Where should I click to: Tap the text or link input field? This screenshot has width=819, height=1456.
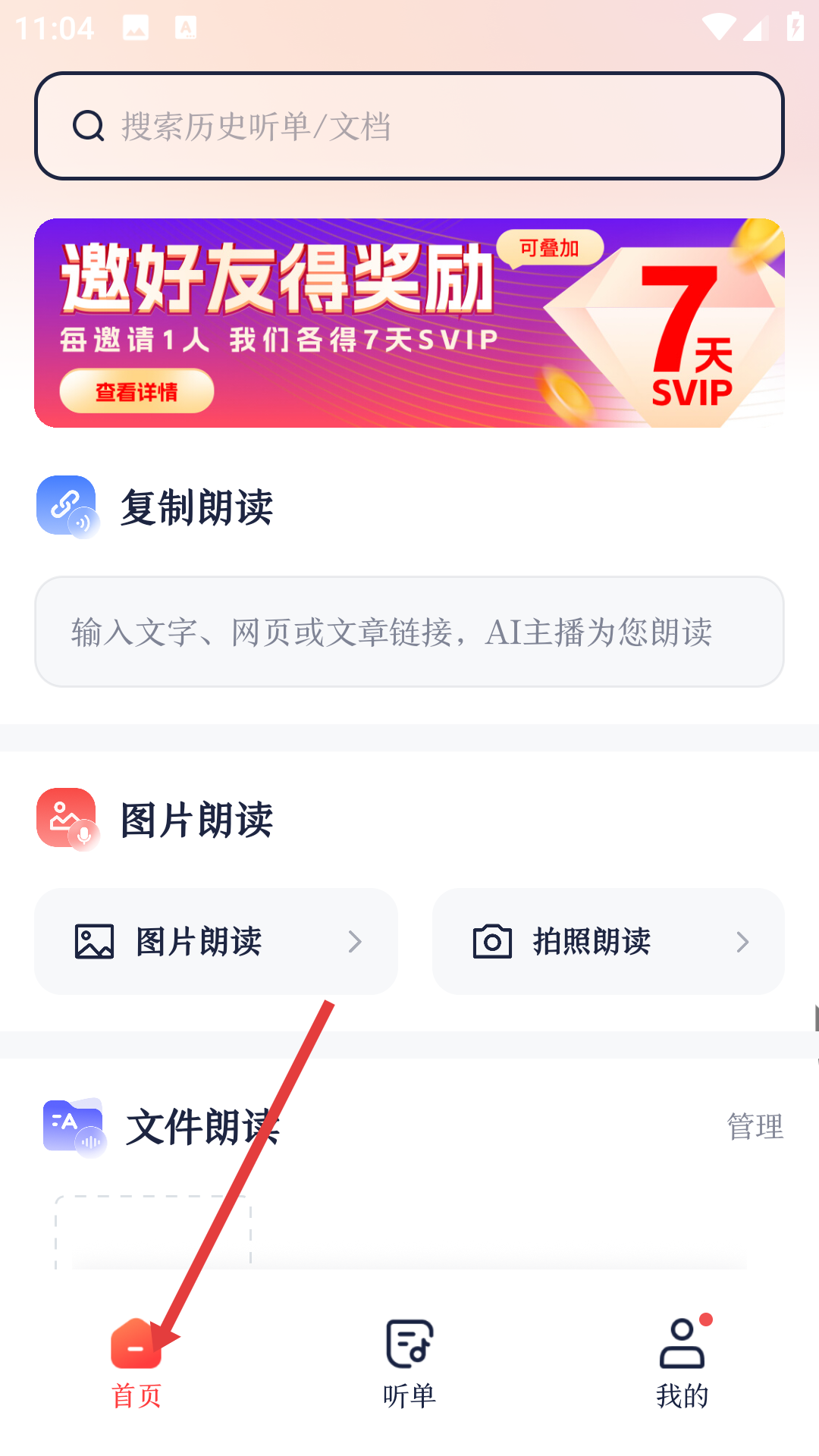[409, 632]
